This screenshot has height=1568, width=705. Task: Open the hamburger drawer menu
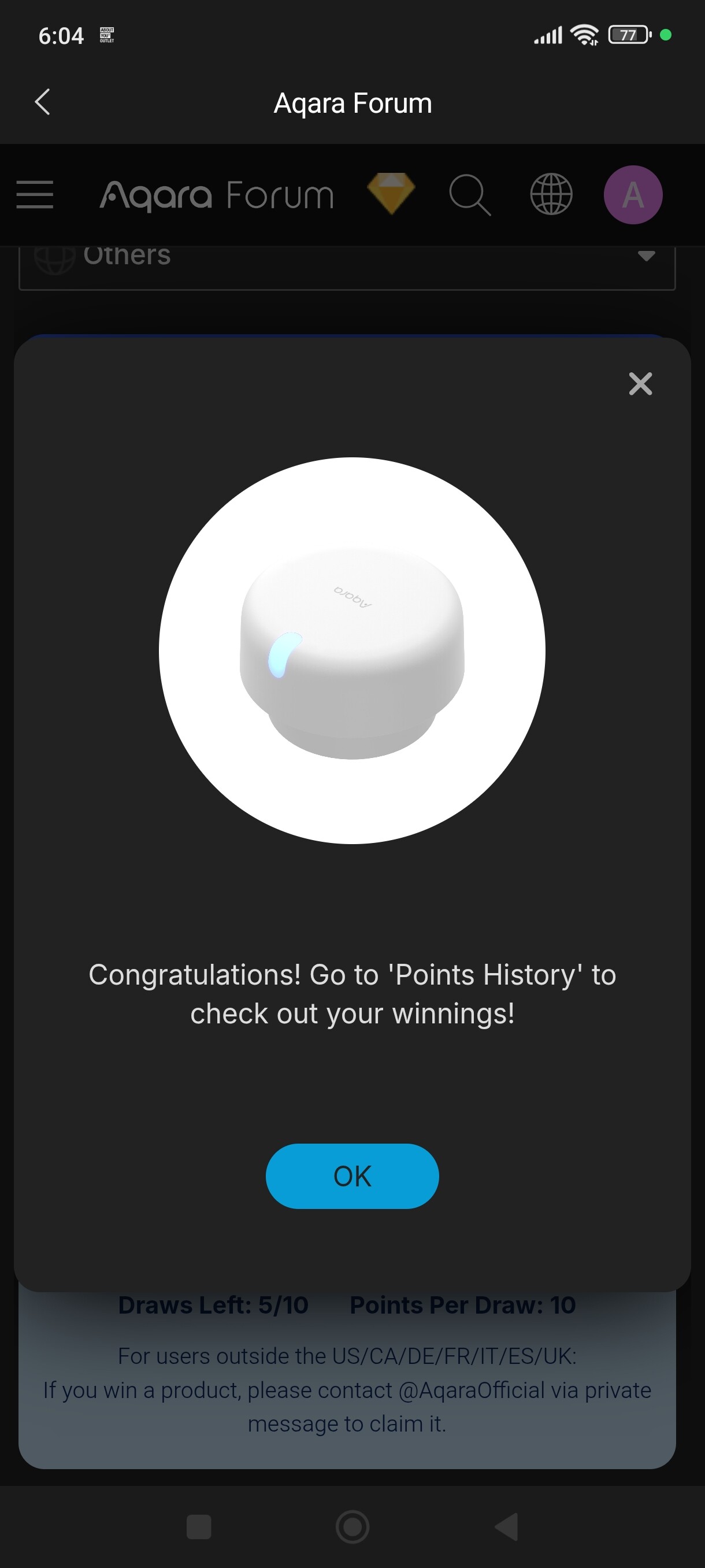[35, 195]
